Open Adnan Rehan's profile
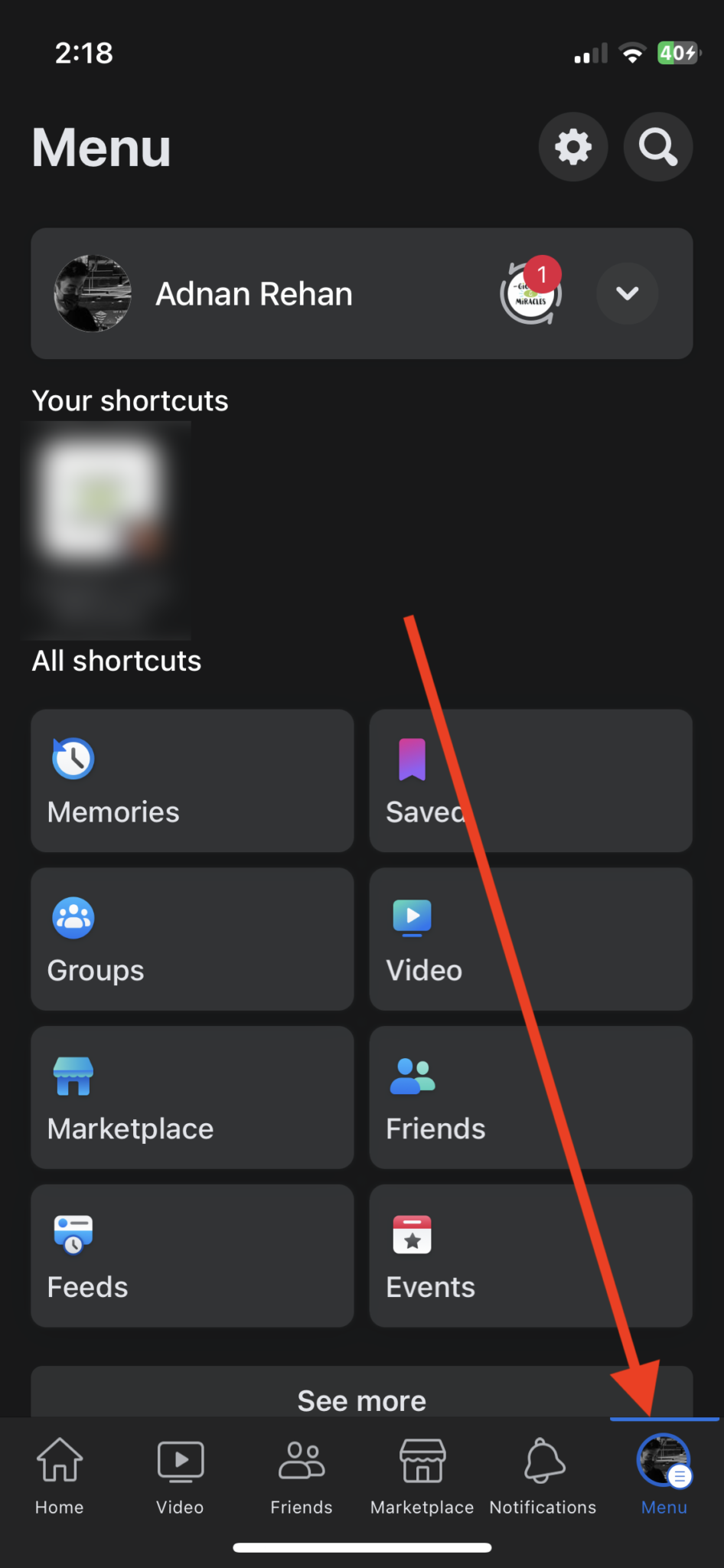Screen dimensions: 724x1568 (x=253, y=293)
